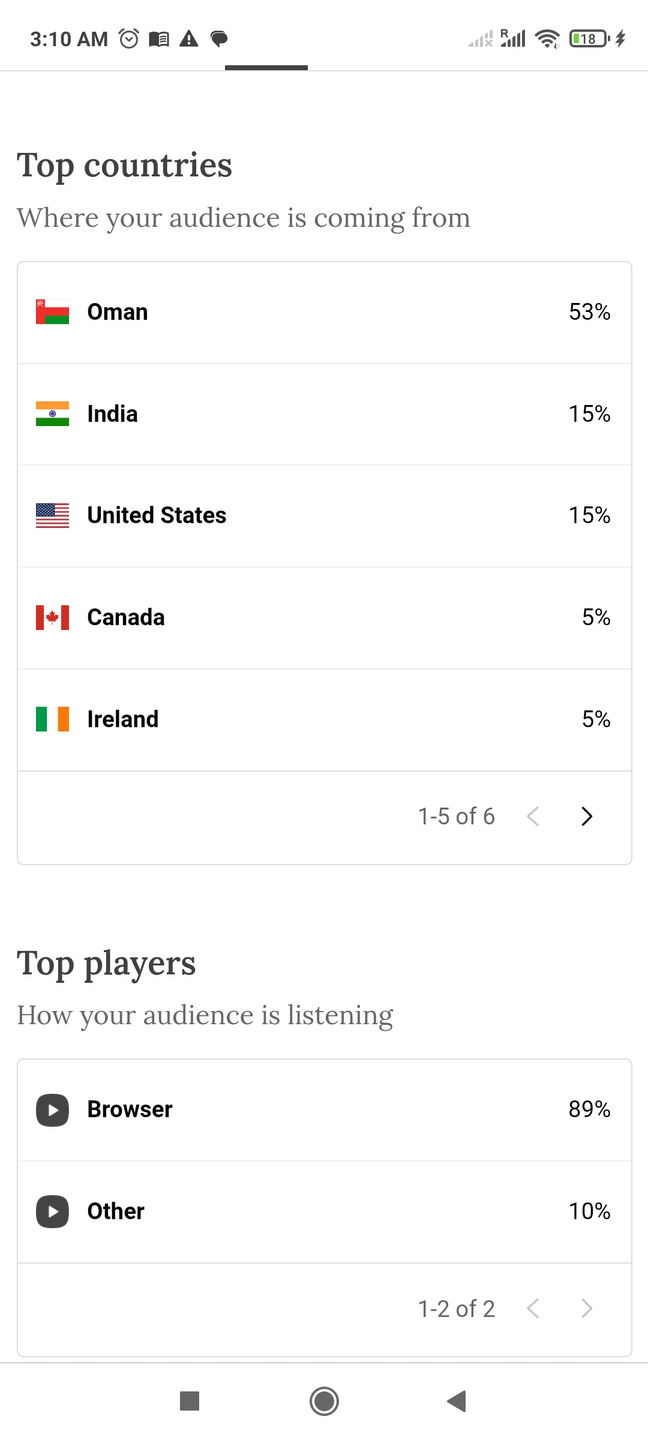
Task: Tap the system back button
Action: [x=456, y=1401]
